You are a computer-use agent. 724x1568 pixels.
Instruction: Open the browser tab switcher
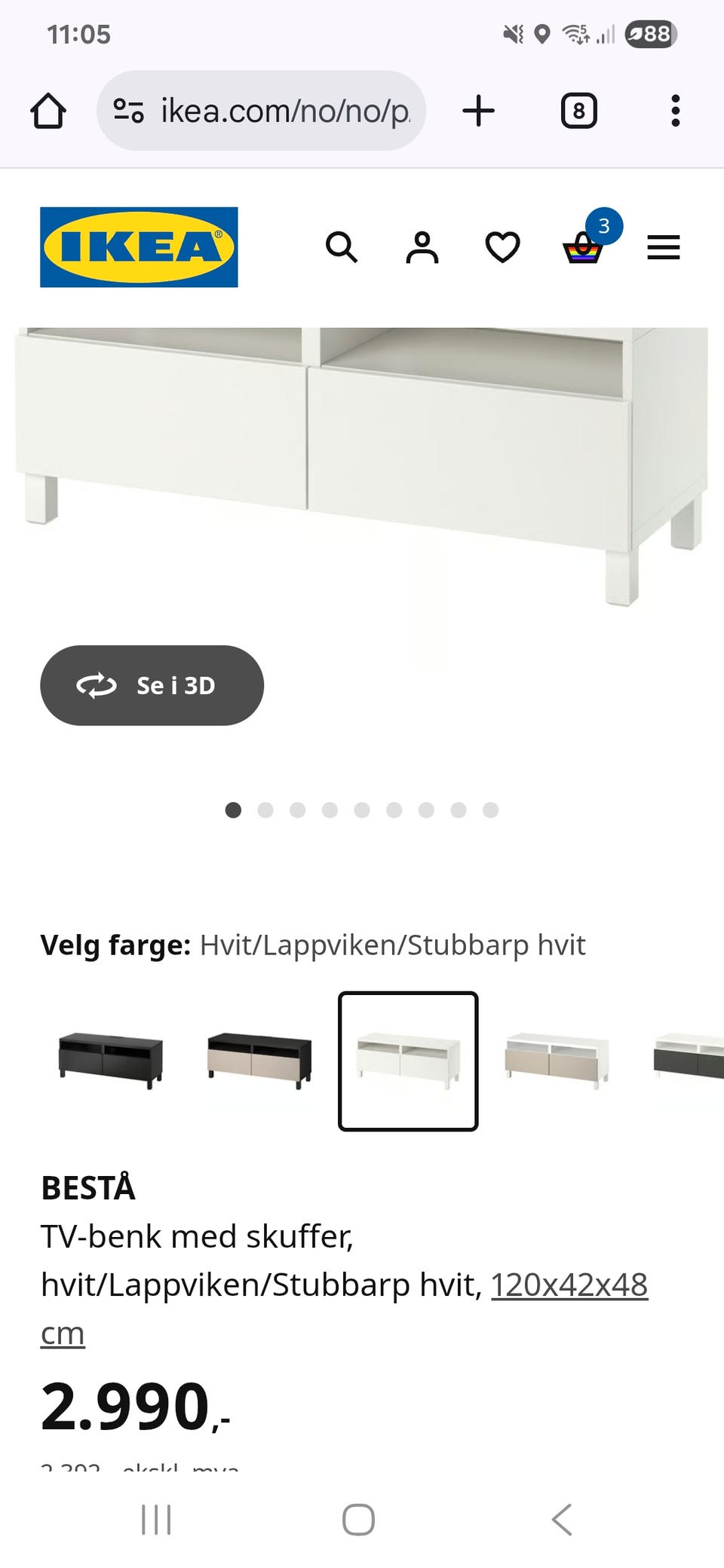(578, 110)
